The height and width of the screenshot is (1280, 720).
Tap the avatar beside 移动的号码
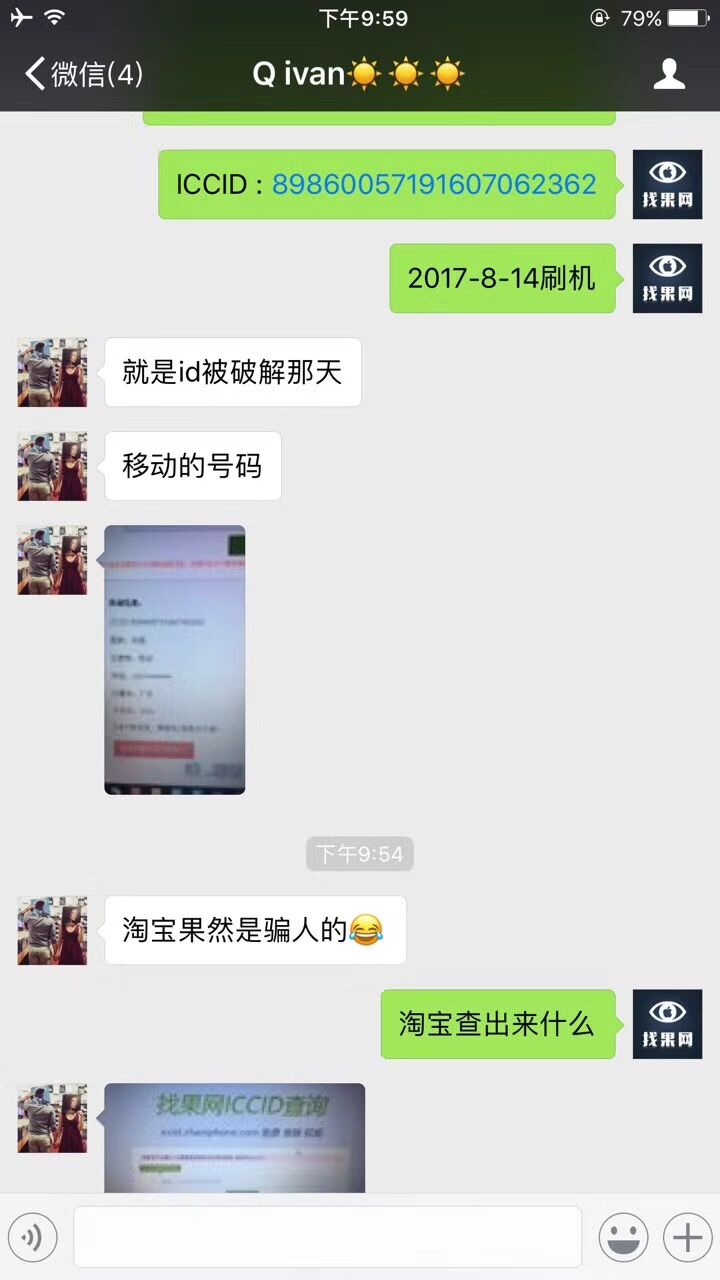[x=52, y=466]
